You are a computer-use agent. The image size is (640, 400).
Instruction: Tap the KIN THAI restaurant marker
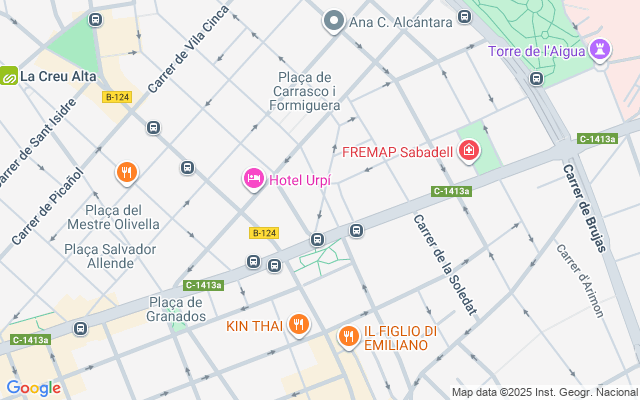click(298, 325)
